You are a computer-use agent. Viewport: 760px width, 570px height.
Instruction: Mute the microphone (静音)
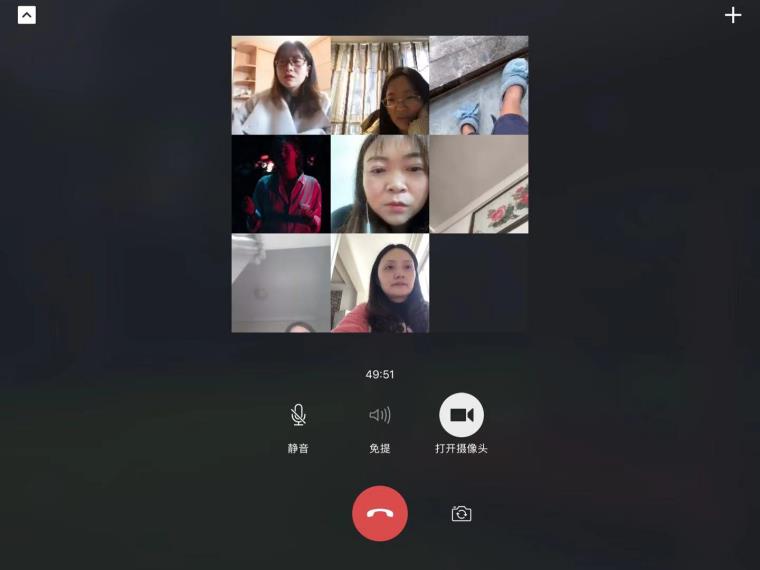point(298,415)
